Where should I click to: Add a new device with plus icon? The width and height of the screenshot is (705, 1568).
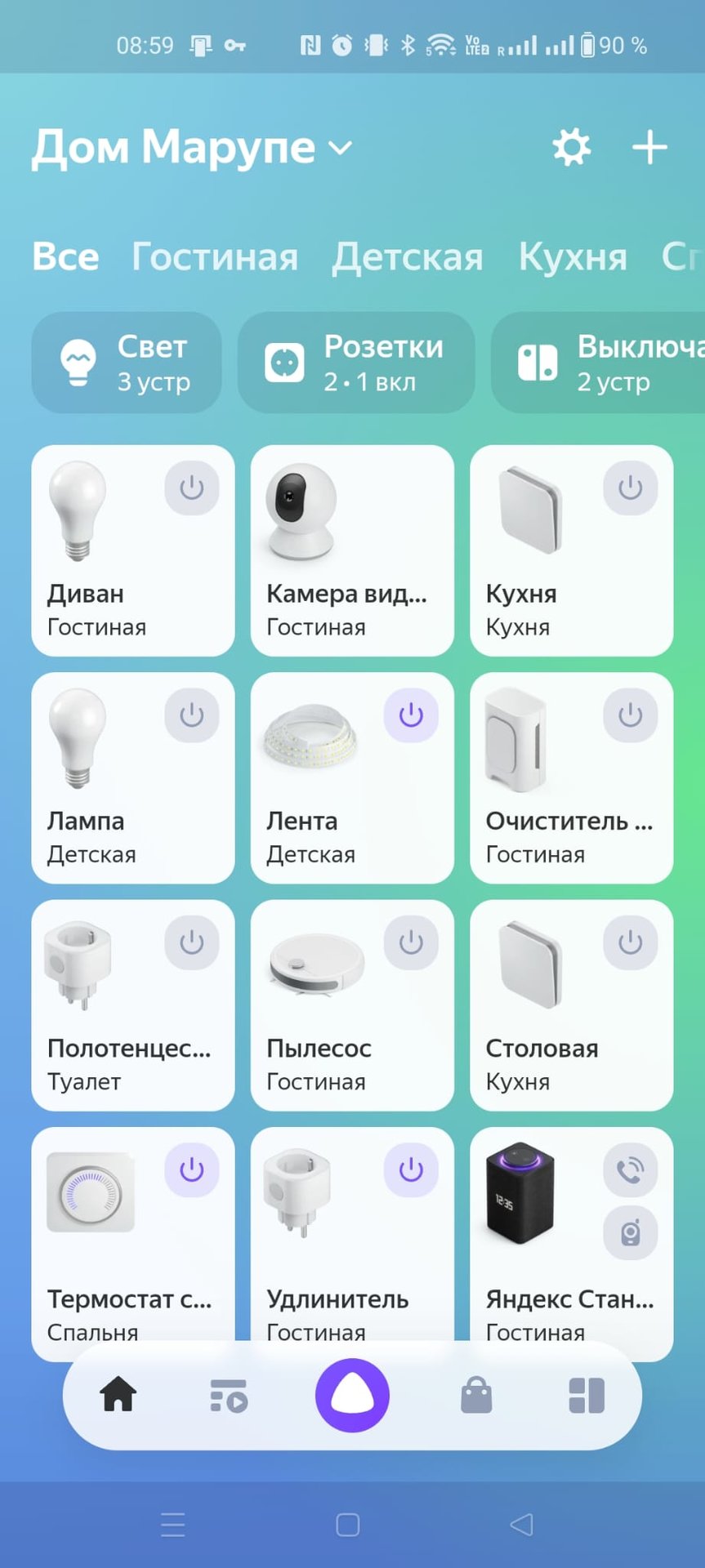pyautogui.click(x=649, y=148)
